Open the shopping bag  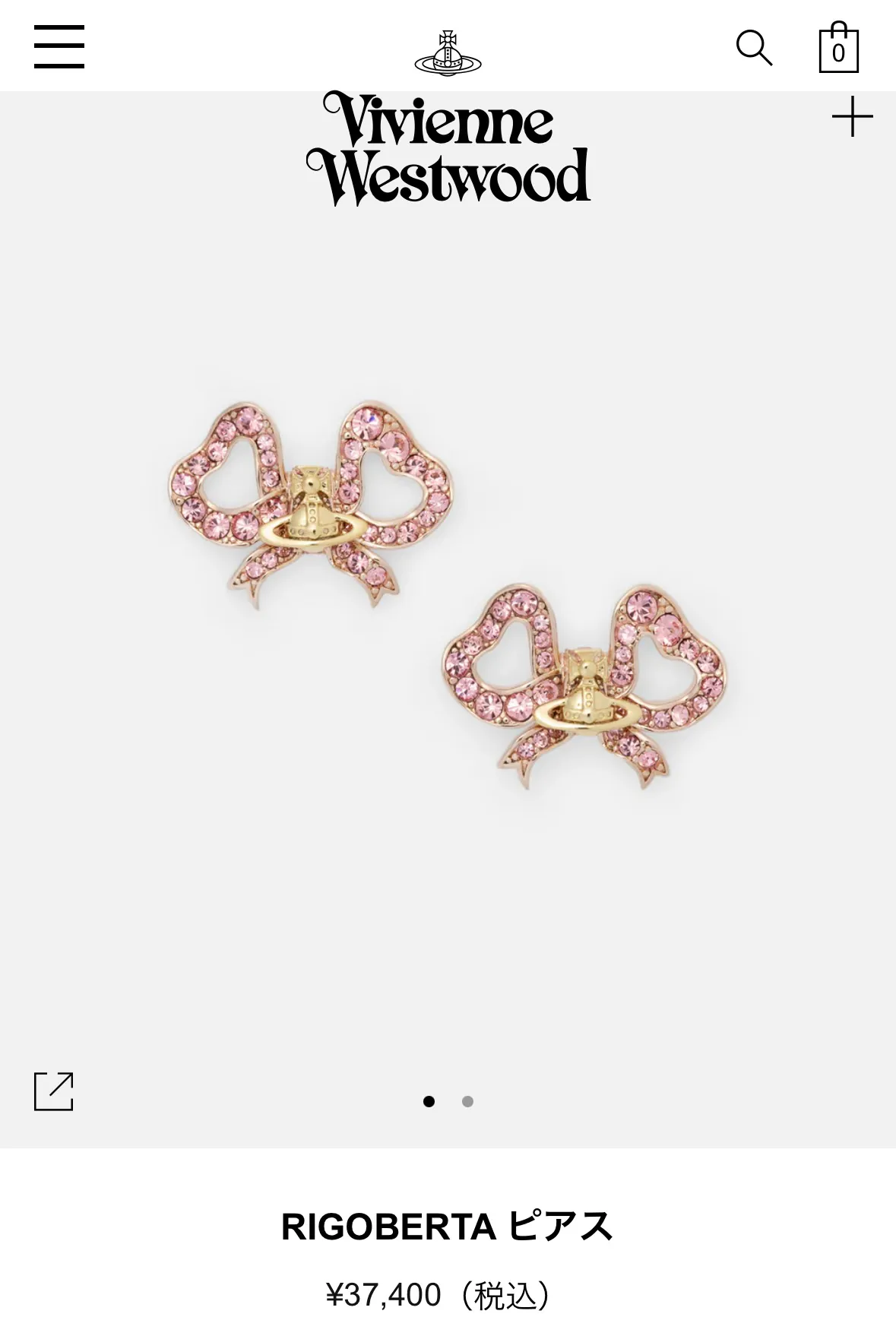click(838, 48)
